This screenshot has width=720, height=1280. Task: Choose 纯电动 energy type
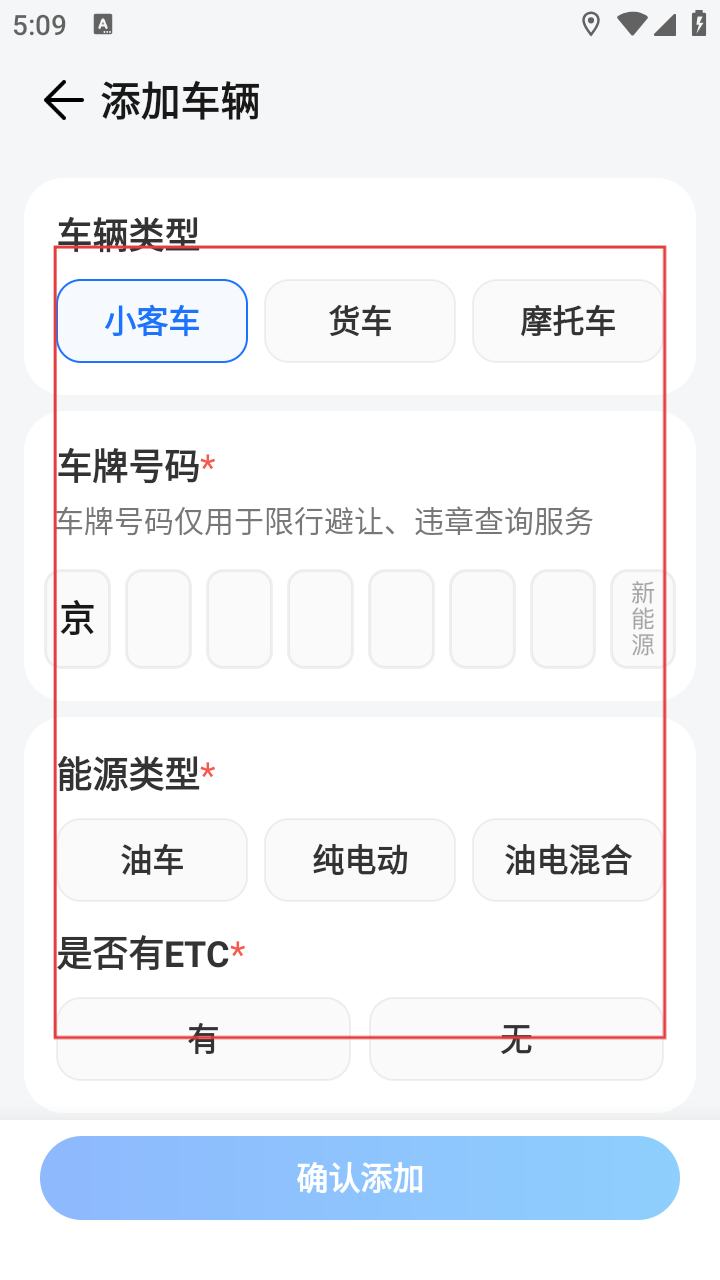click(360, 860)
